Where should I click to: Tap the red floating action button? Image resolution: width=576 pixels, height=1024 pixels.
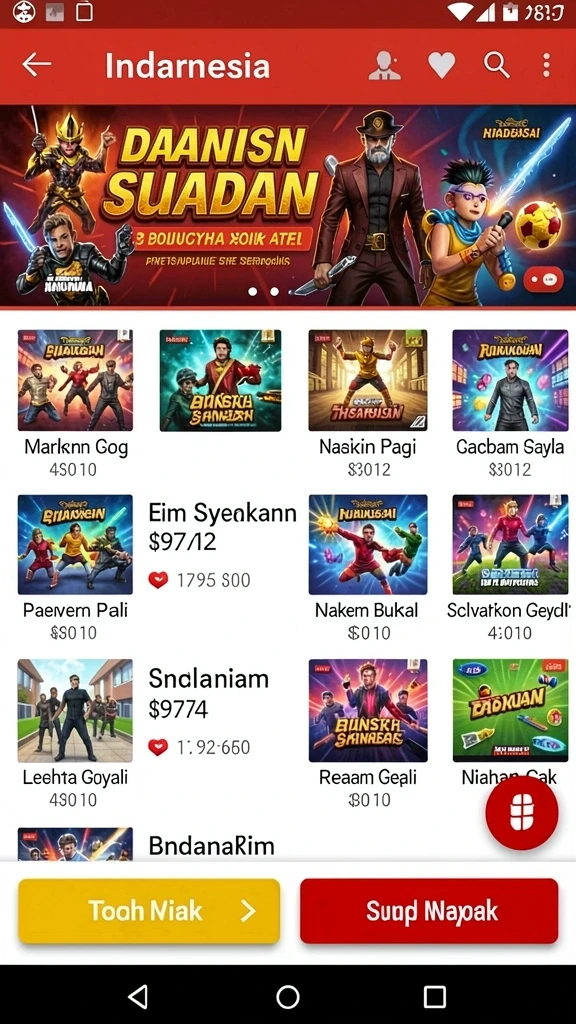(x=522, y=813)
